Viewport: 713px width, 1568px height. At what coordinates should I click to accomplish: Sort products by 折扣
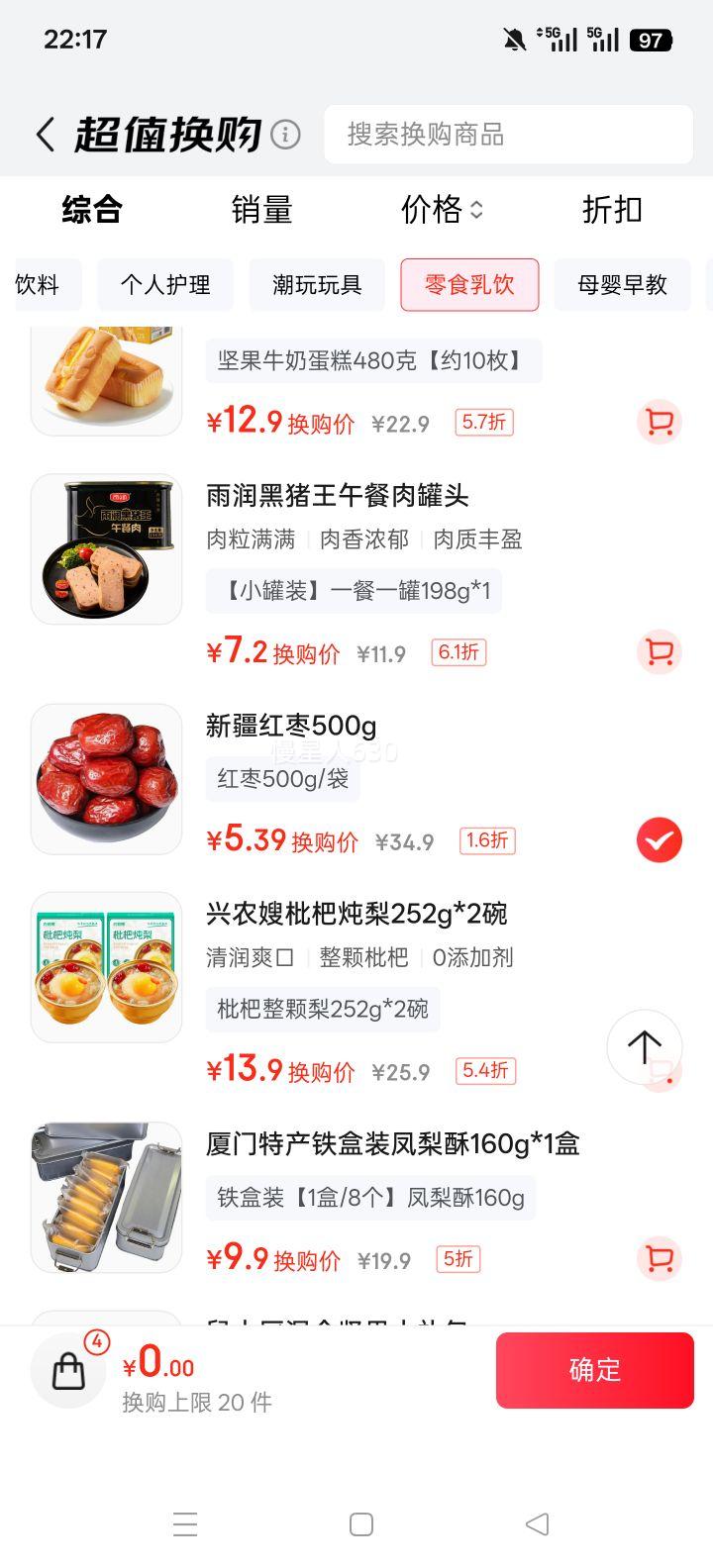pos(612,210)
